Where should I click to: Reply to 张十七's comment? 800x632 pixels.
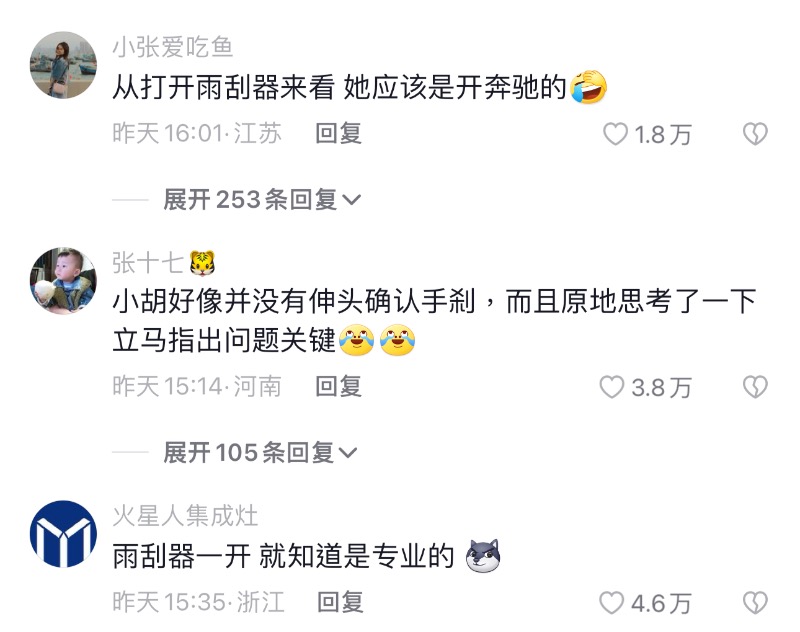338,386
